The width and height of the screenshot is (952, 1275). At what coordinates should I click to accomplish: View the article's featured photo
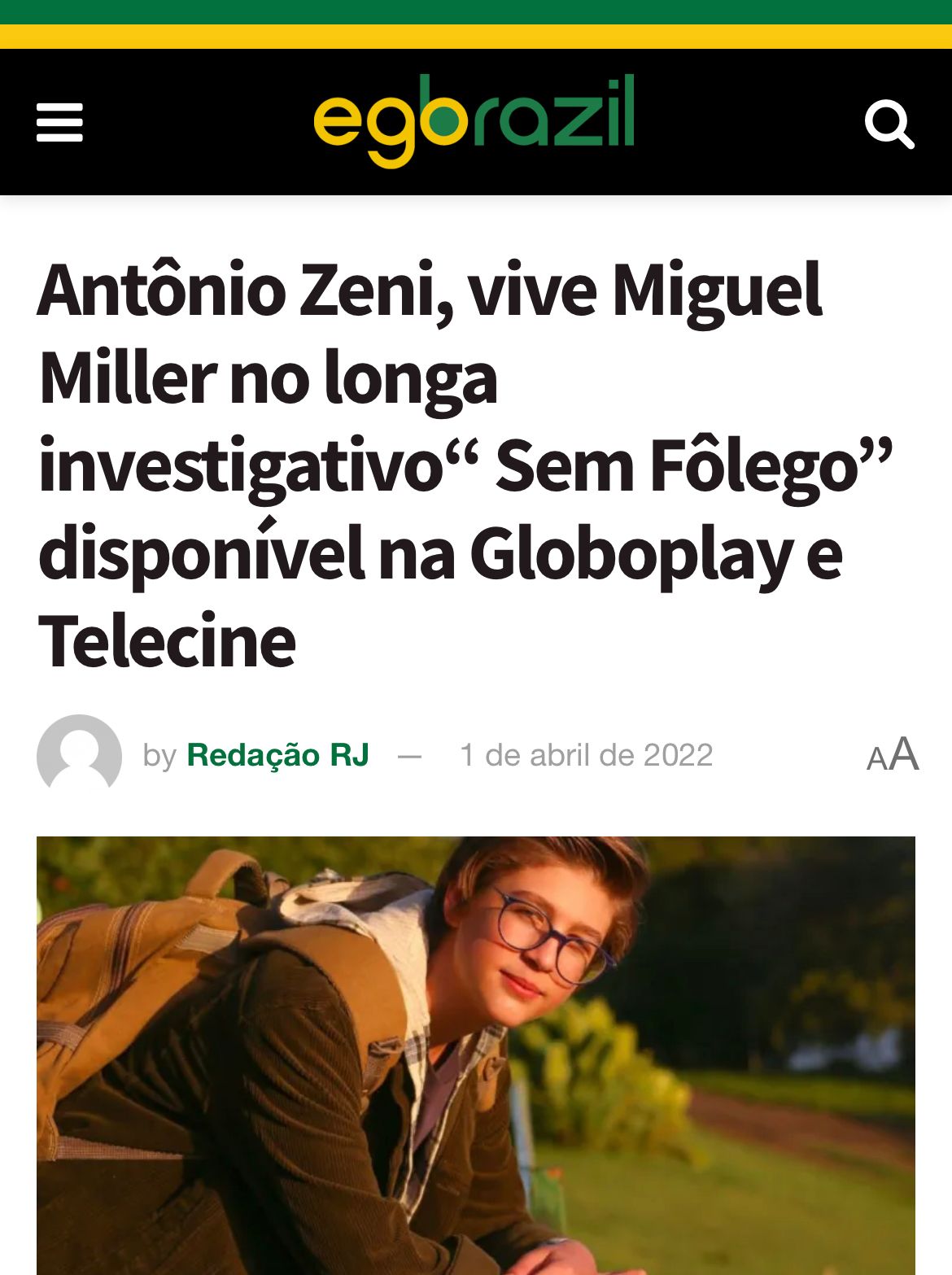point(476,1054)
